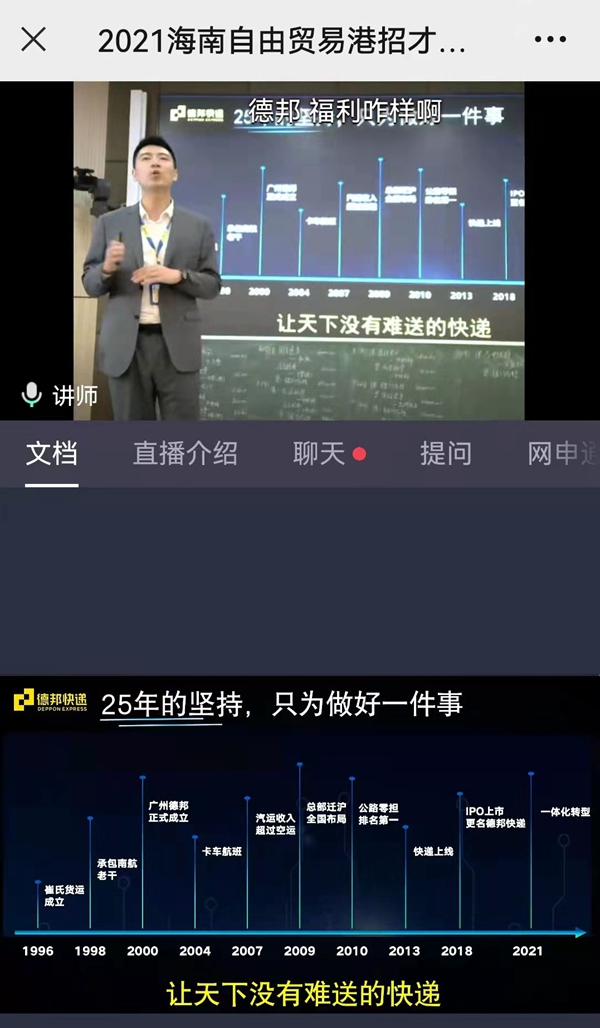Open the 25年的坚持 document slide
600x1028 pixels.
point(300,845)
